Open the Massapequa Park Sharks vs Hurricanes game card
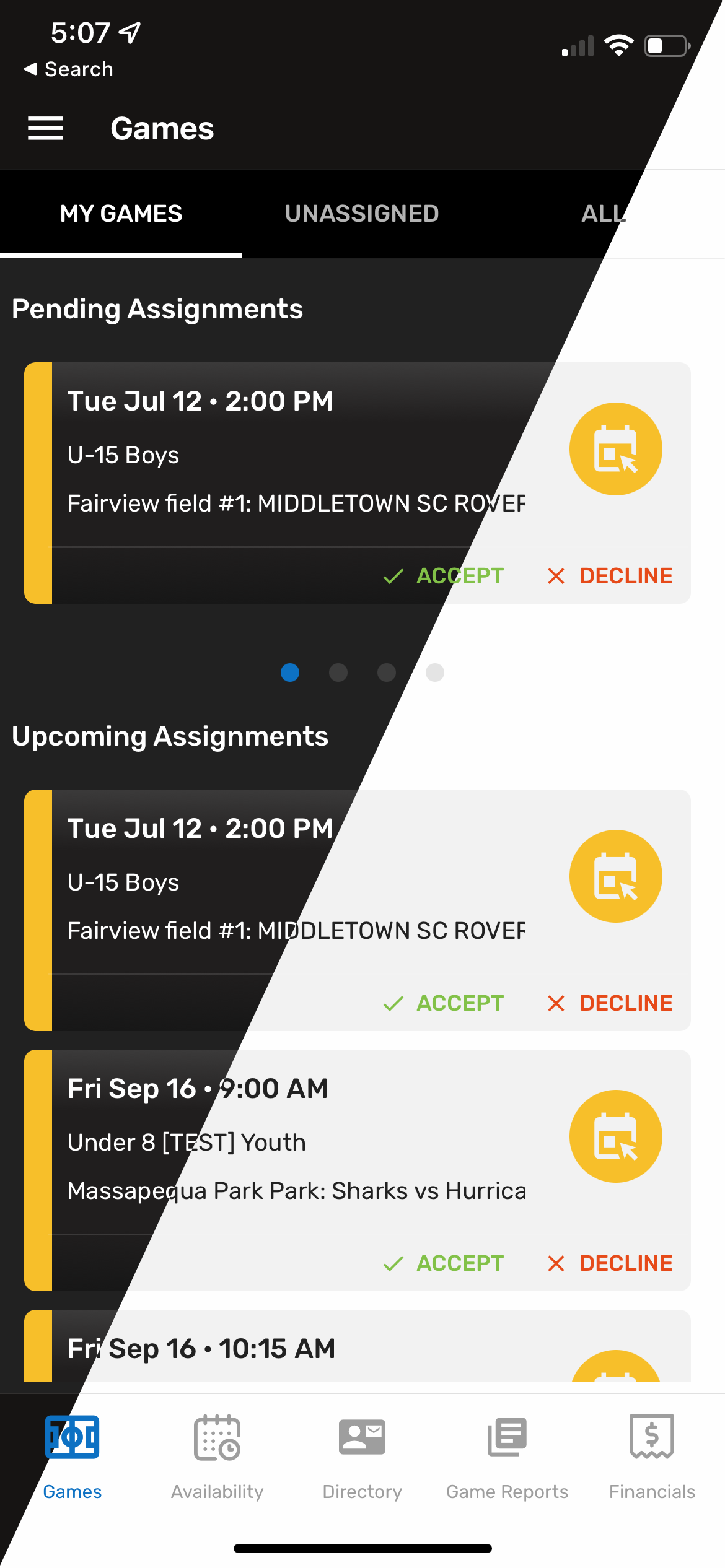725x1568 pixels. 296,1190
